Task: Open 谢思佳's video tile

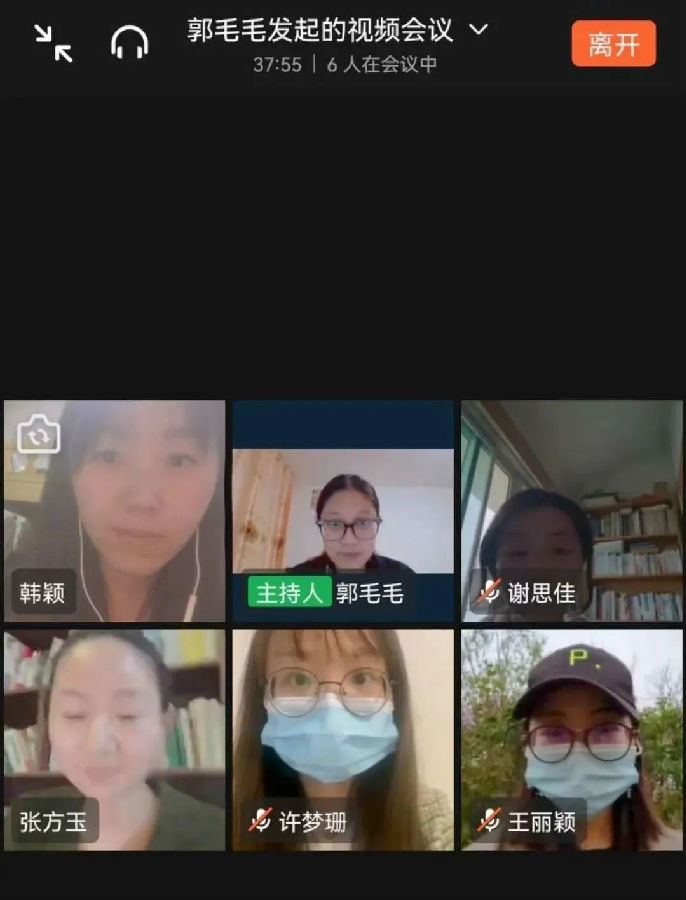Action: tap(571, 510)
